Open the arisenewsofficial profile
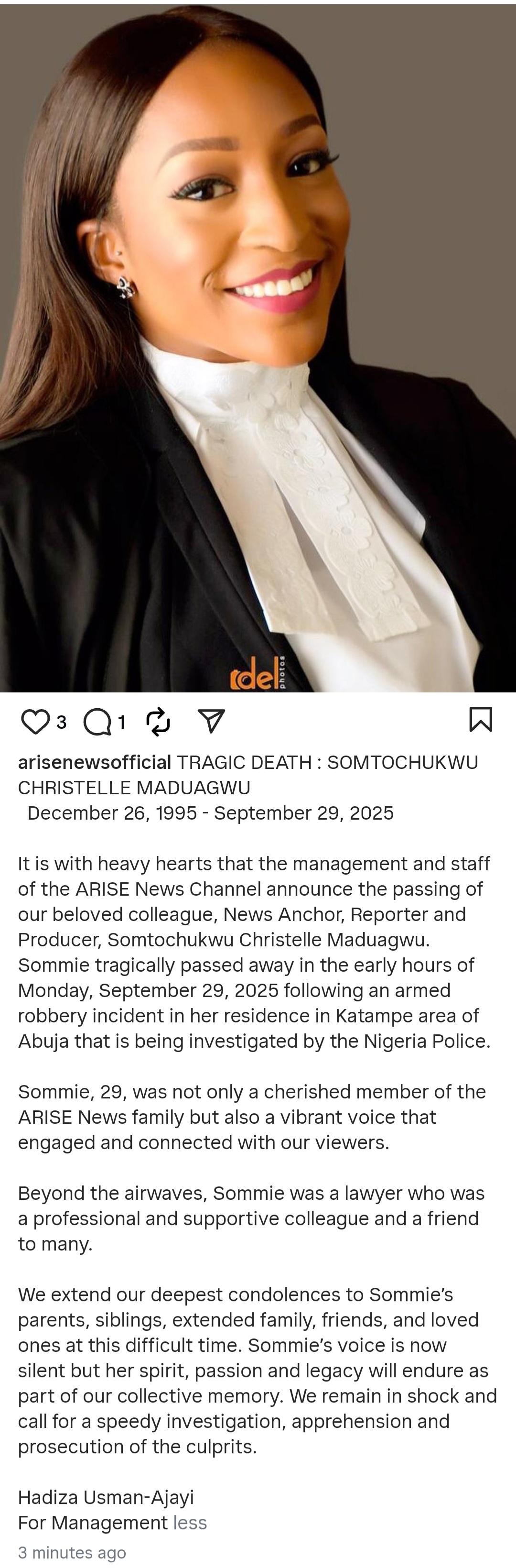516x1568 pixels. pos(94,762)
